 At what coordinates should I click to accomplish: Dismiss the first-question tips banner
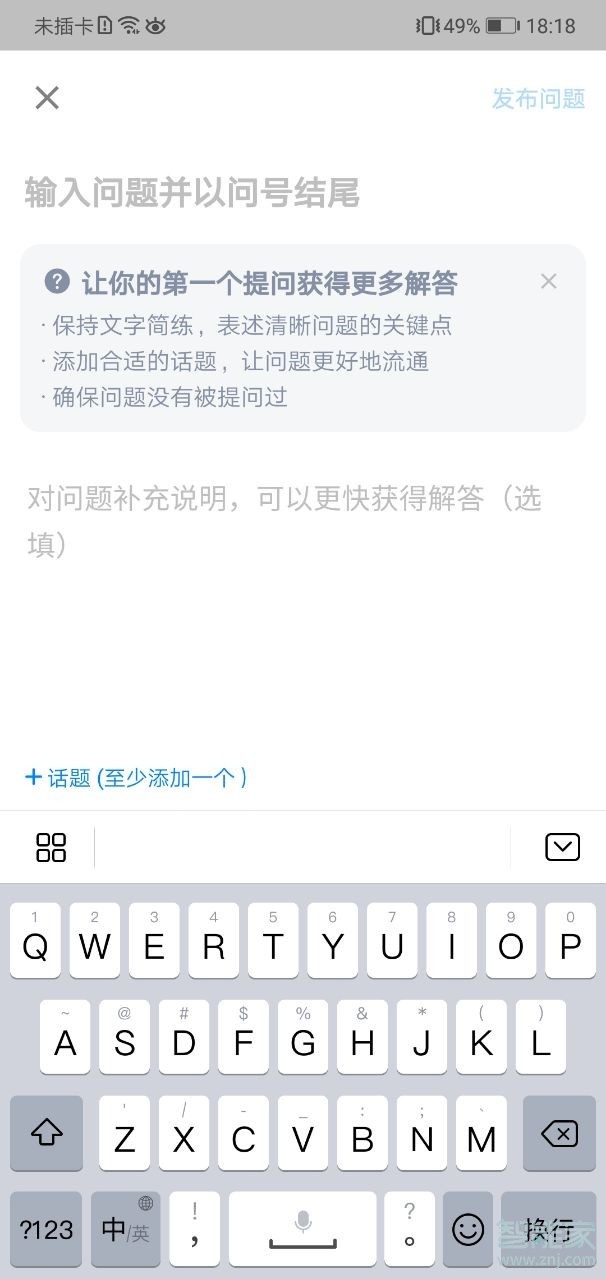point(548,282)
